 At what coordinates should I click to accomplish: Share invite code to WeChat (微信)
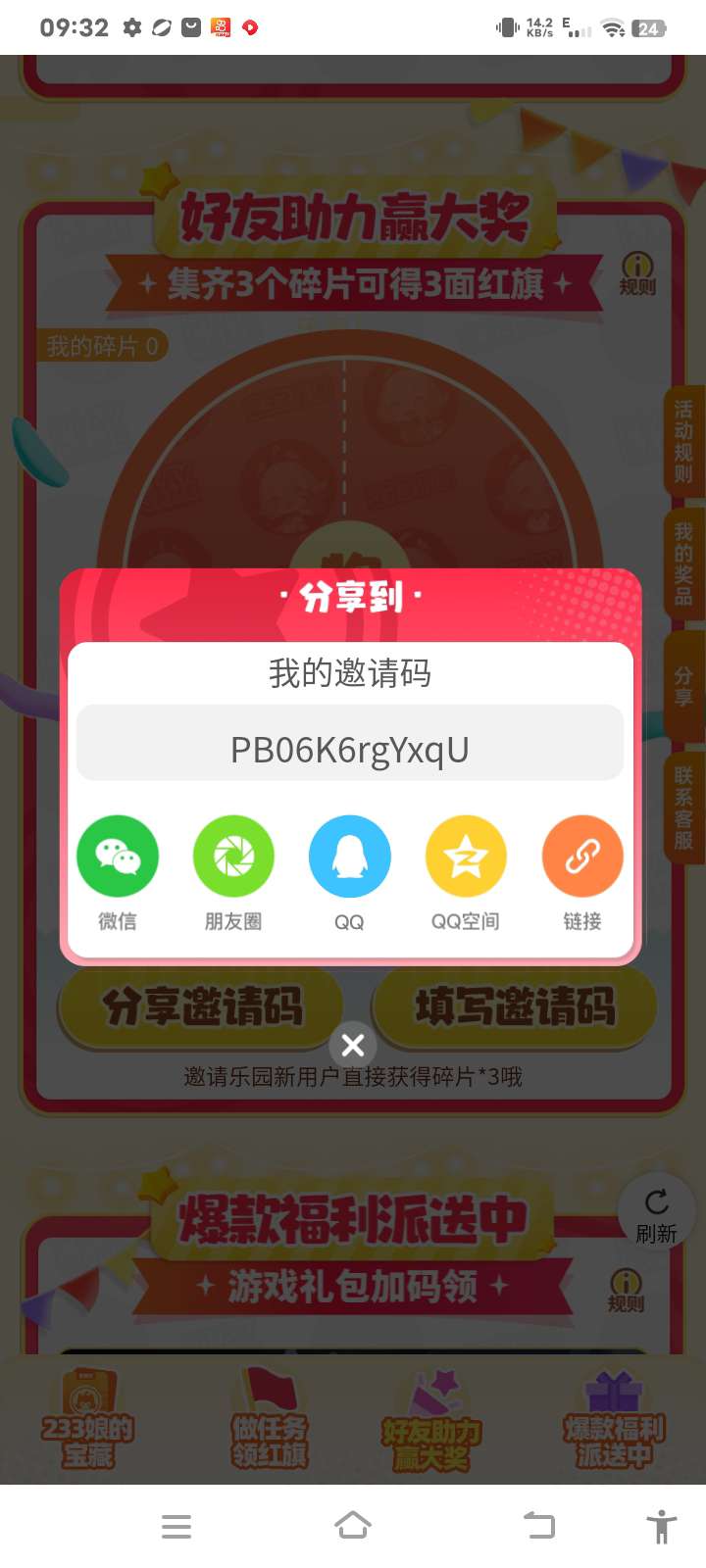[118, 857]
